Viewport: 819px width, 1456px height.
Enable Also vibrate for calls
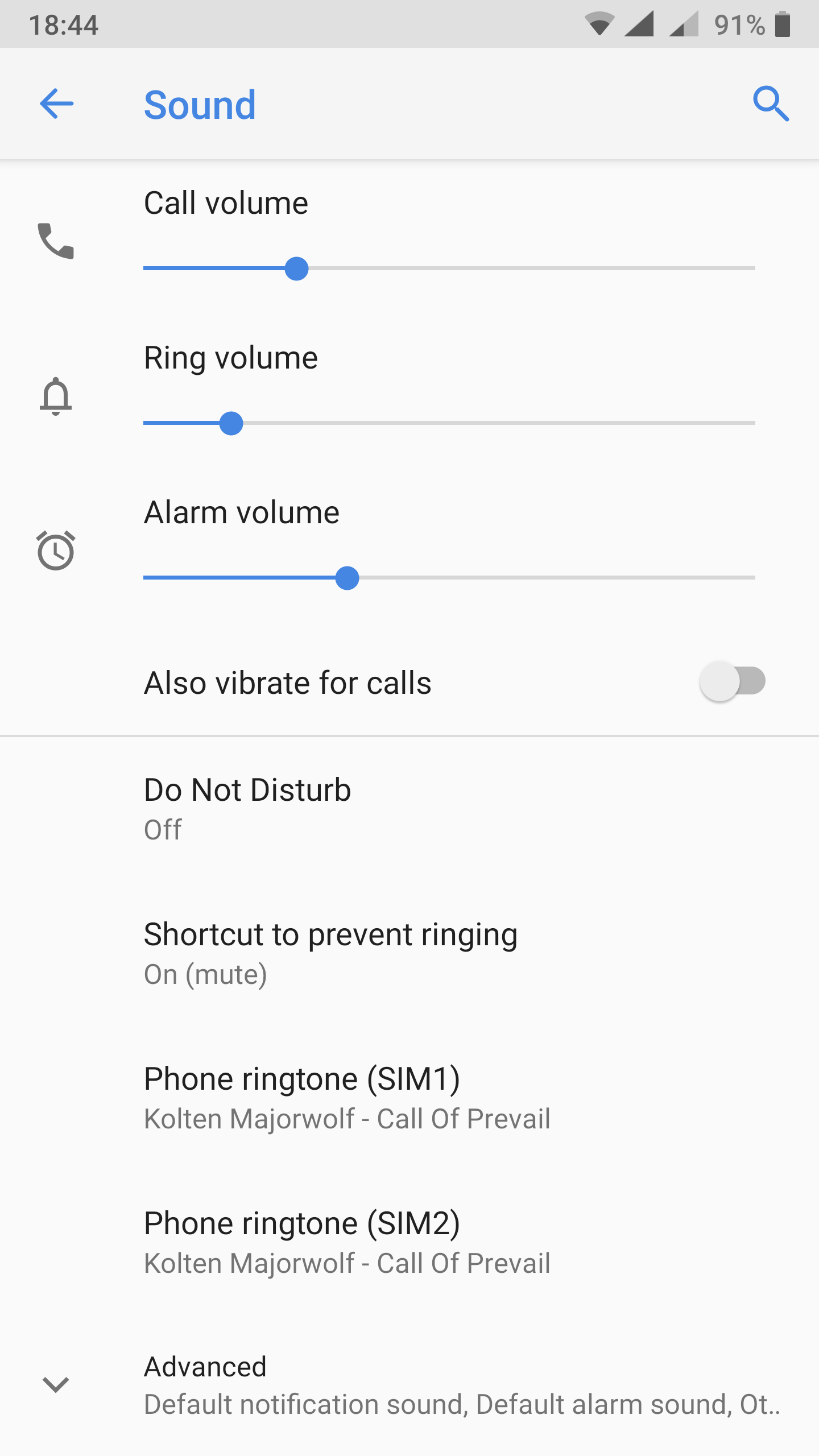[733, 681]
